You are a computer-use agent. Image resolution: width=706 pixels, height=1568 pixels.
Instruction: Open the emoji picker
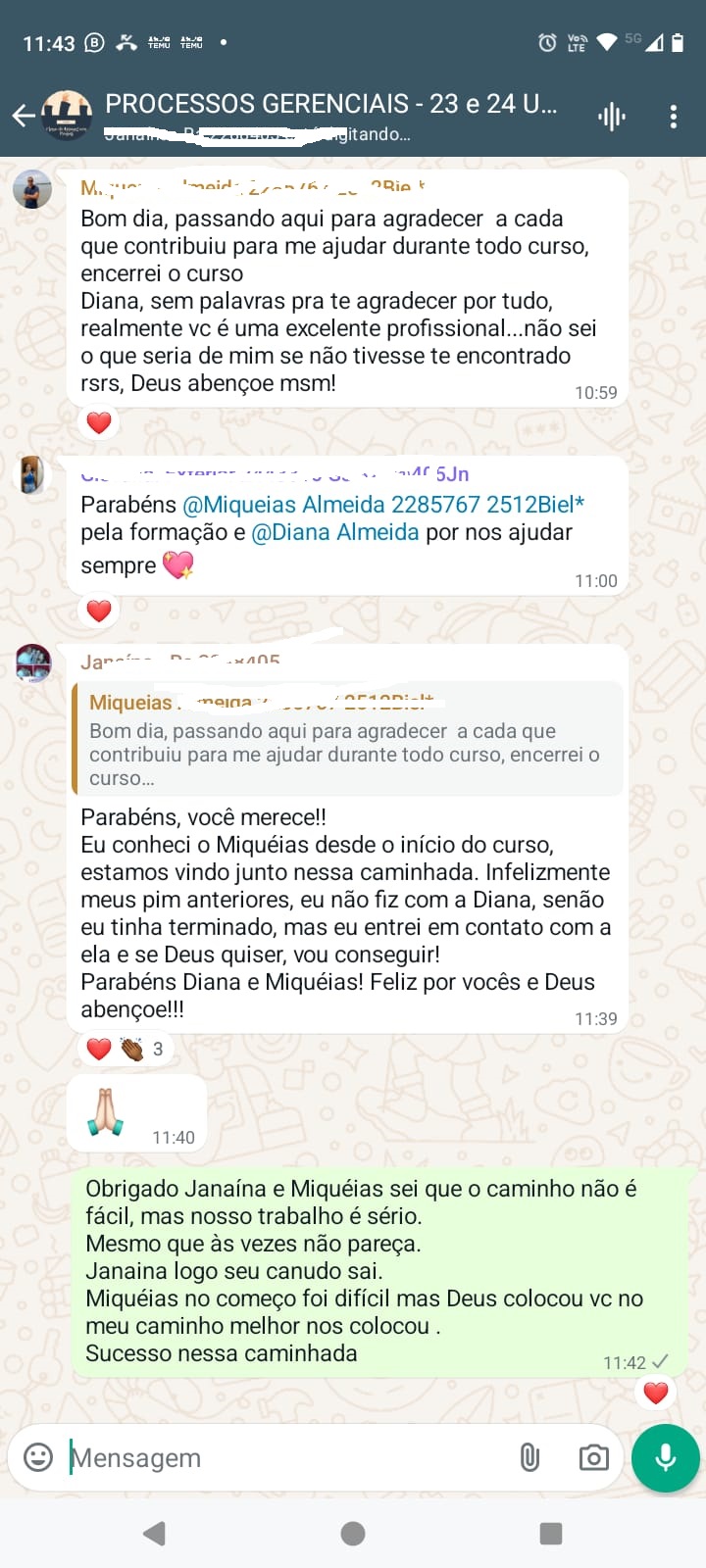point(38,1457)
